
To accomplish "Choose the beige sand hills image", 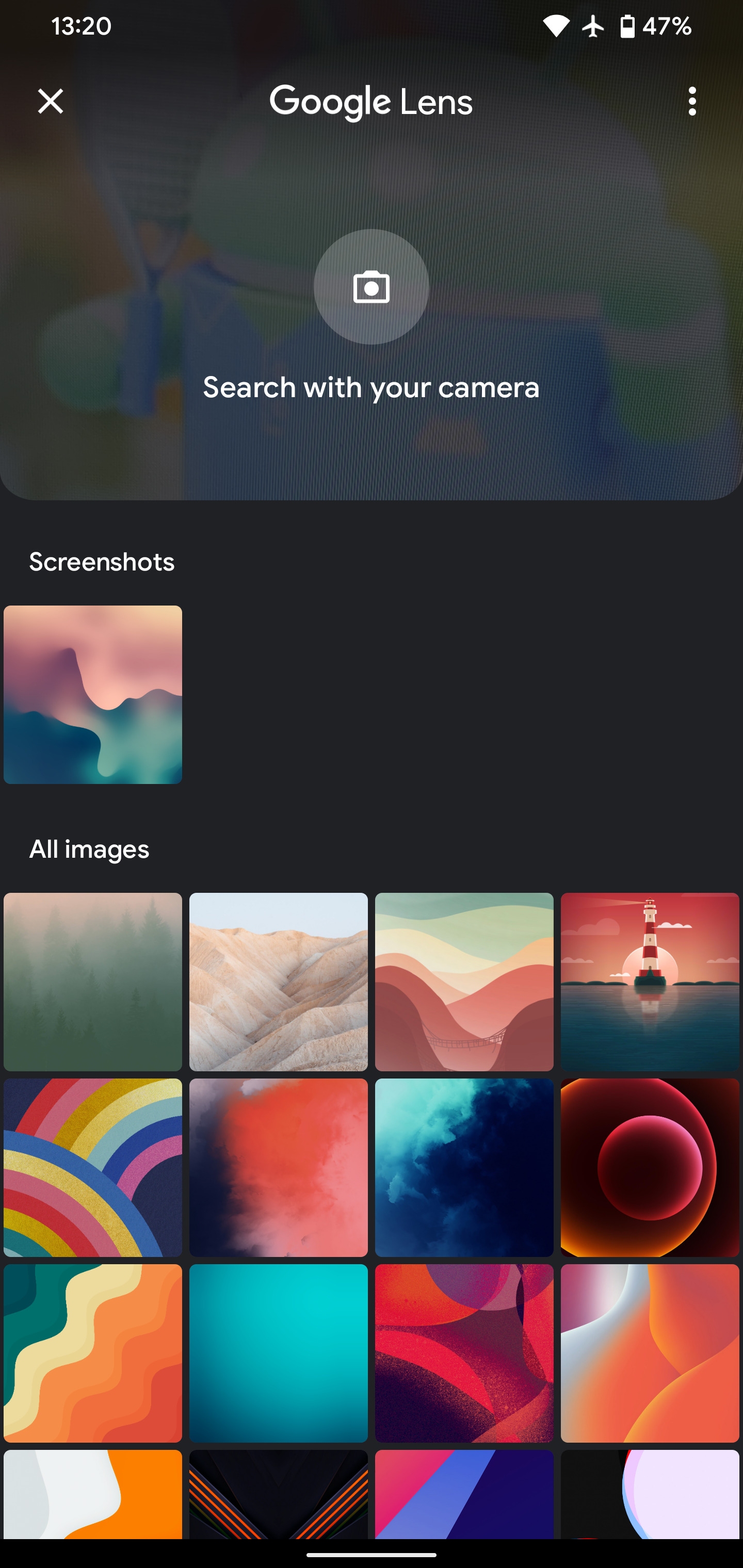I will tap(278, 982).
